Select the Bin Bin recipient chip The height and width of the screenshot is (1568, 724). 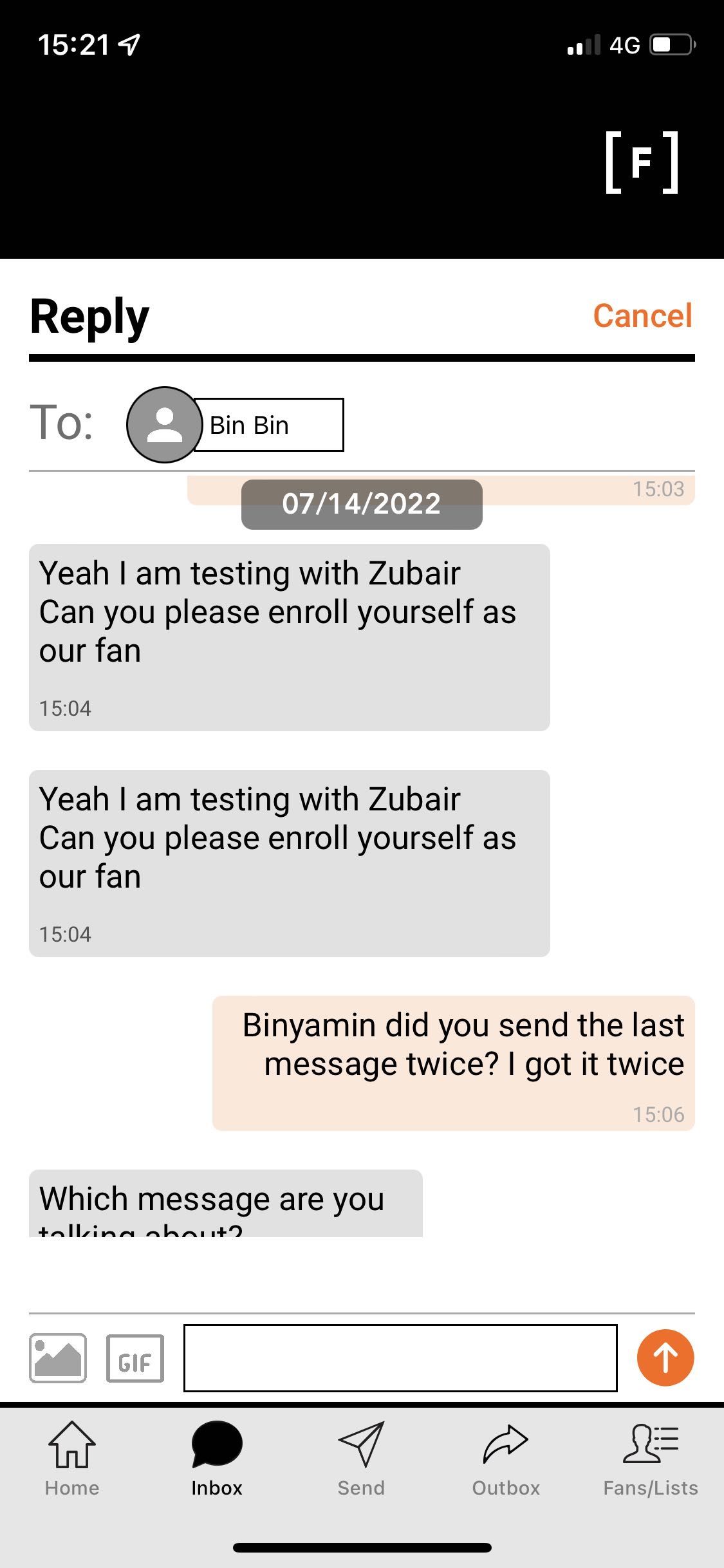(235, 425)
